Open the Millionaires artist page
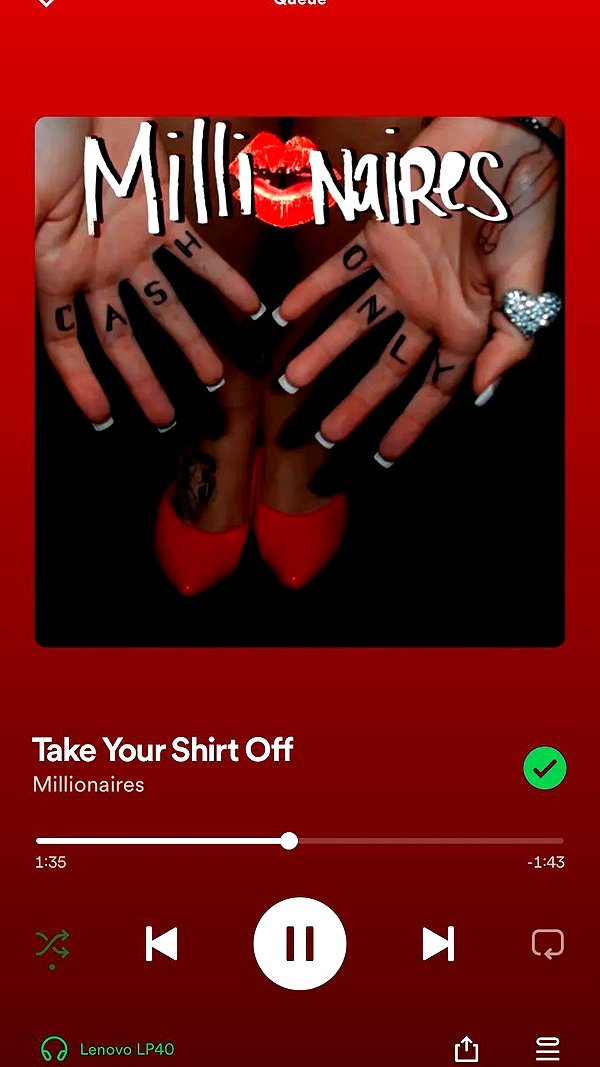 (88, 784)
